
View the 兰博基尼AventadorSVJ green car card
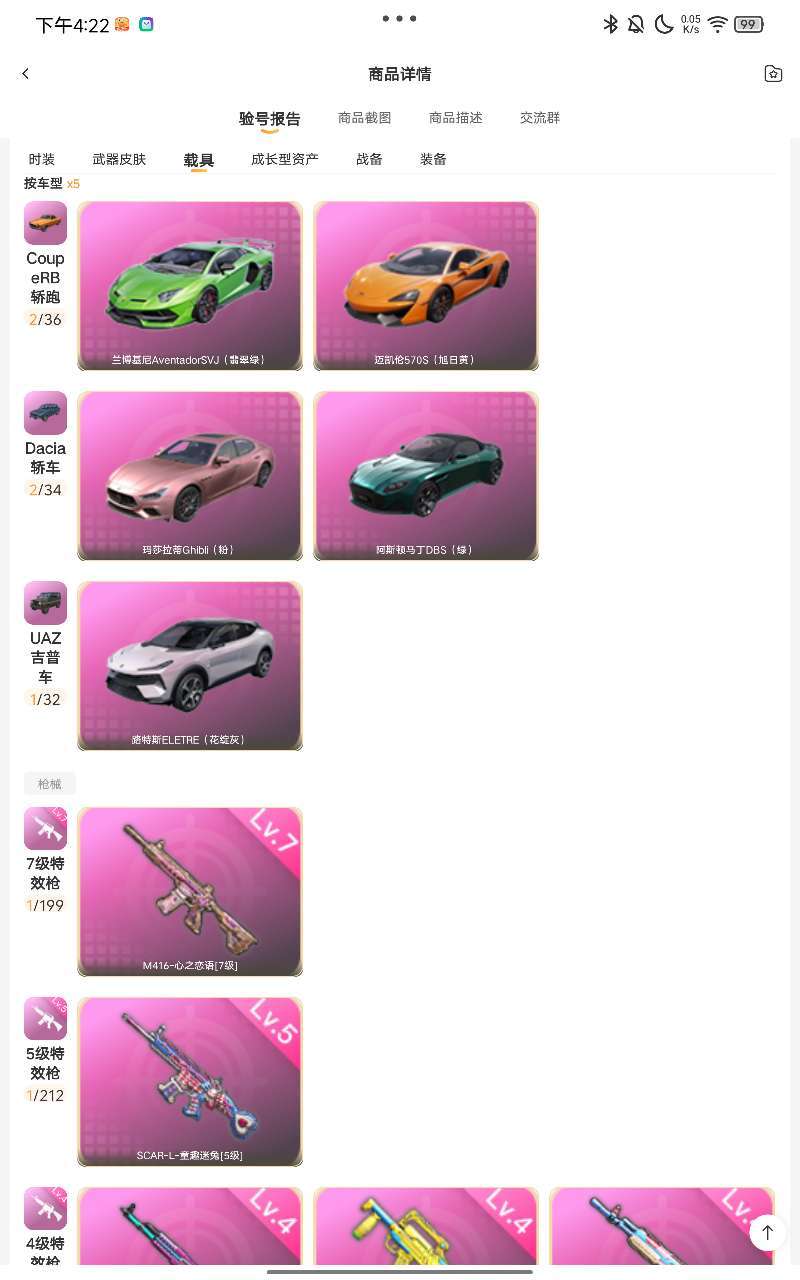coord(190,285)
